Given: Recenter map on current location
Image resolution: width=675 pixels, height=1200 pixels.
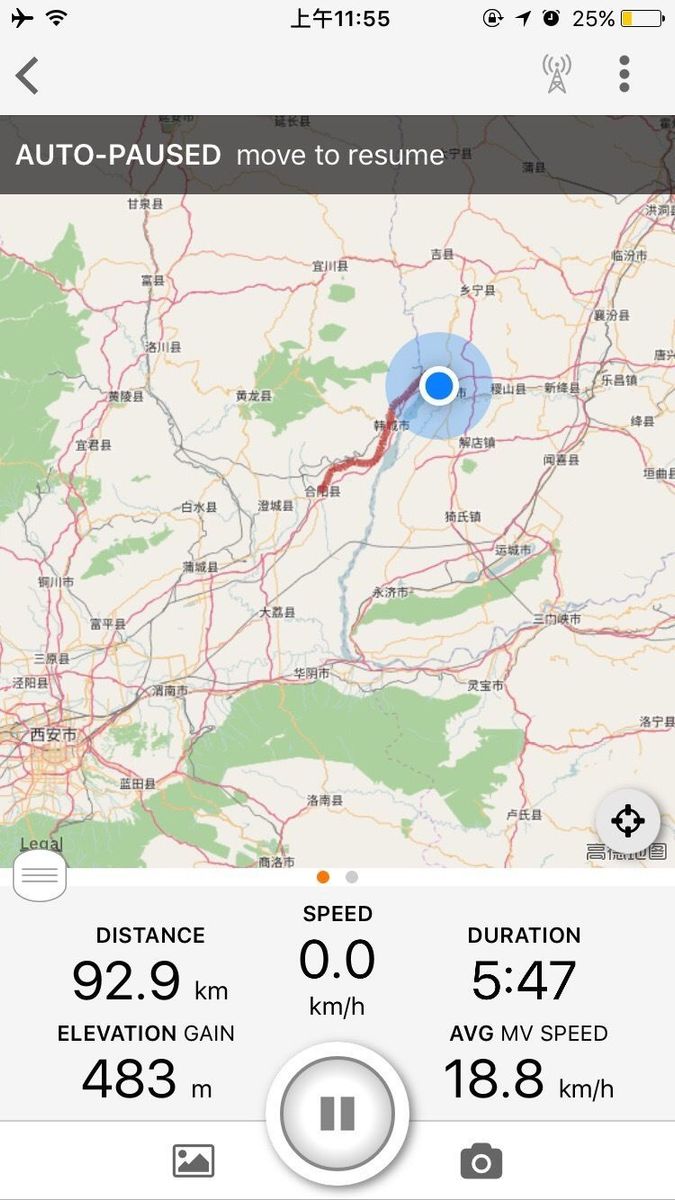Looking at the screenshot, I should point(627,822).
